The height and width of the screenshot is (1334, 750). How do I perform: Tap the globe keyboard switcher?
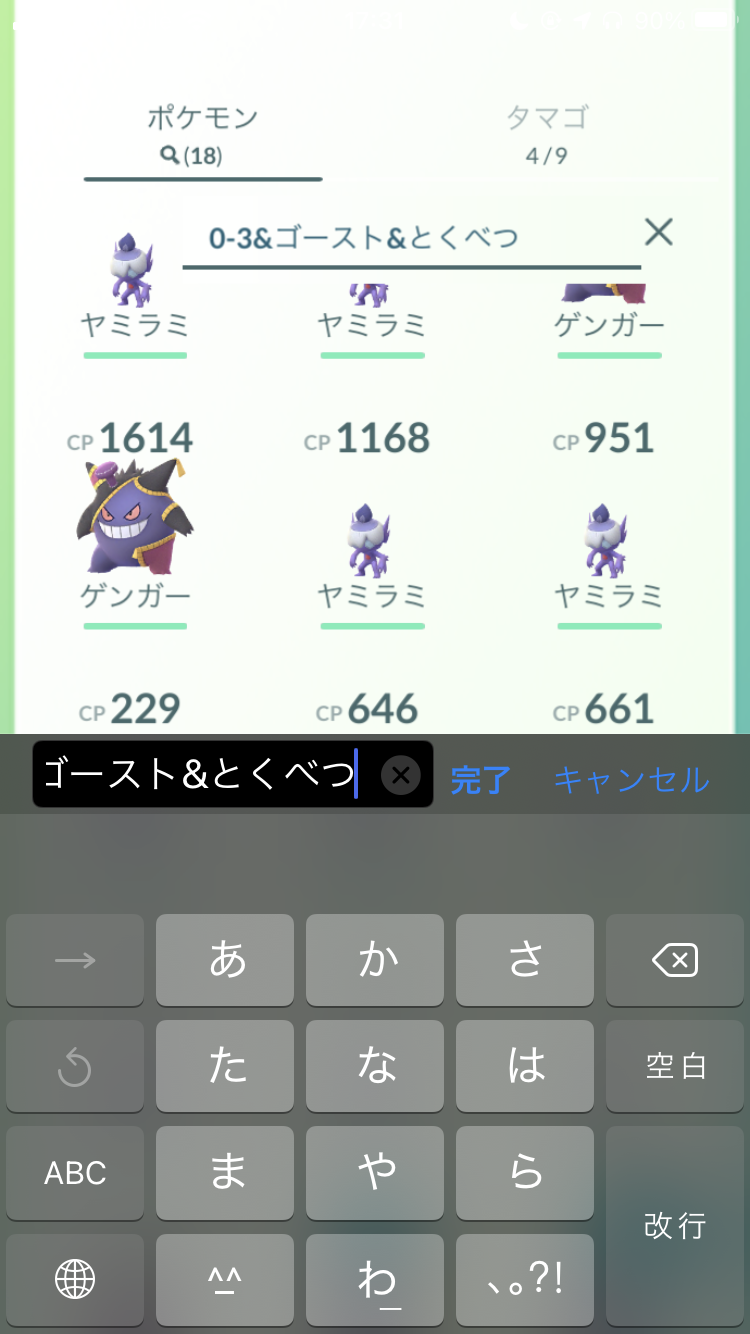tap(75, 1278)
